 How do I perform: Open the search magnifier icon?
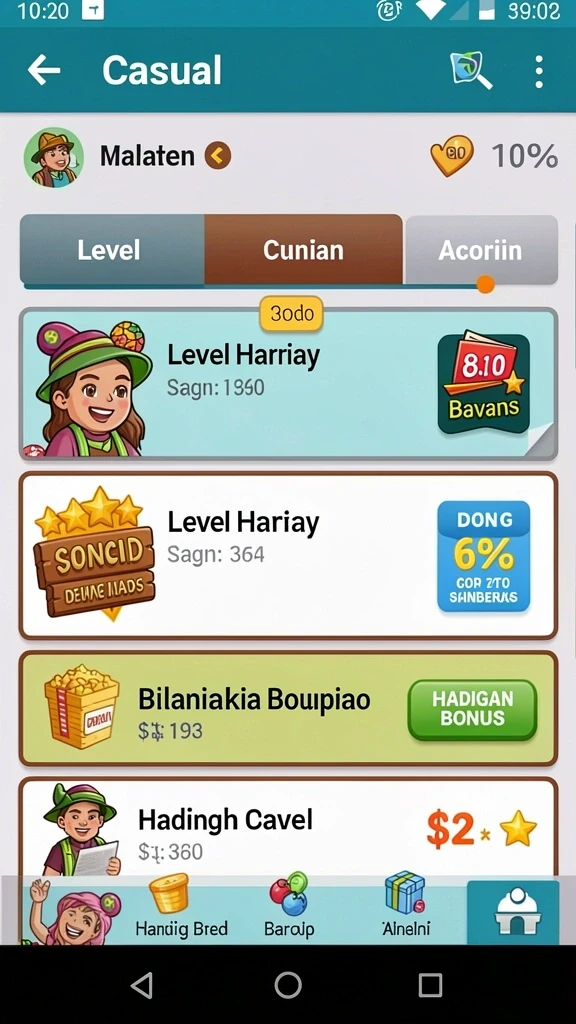(470, 70)
